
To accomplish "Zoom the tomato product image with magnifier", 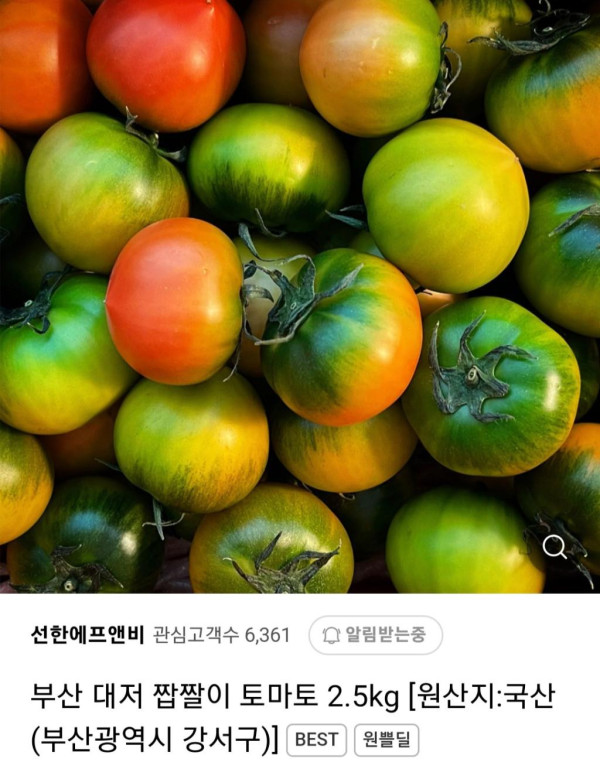I will (x=554, y=547).
